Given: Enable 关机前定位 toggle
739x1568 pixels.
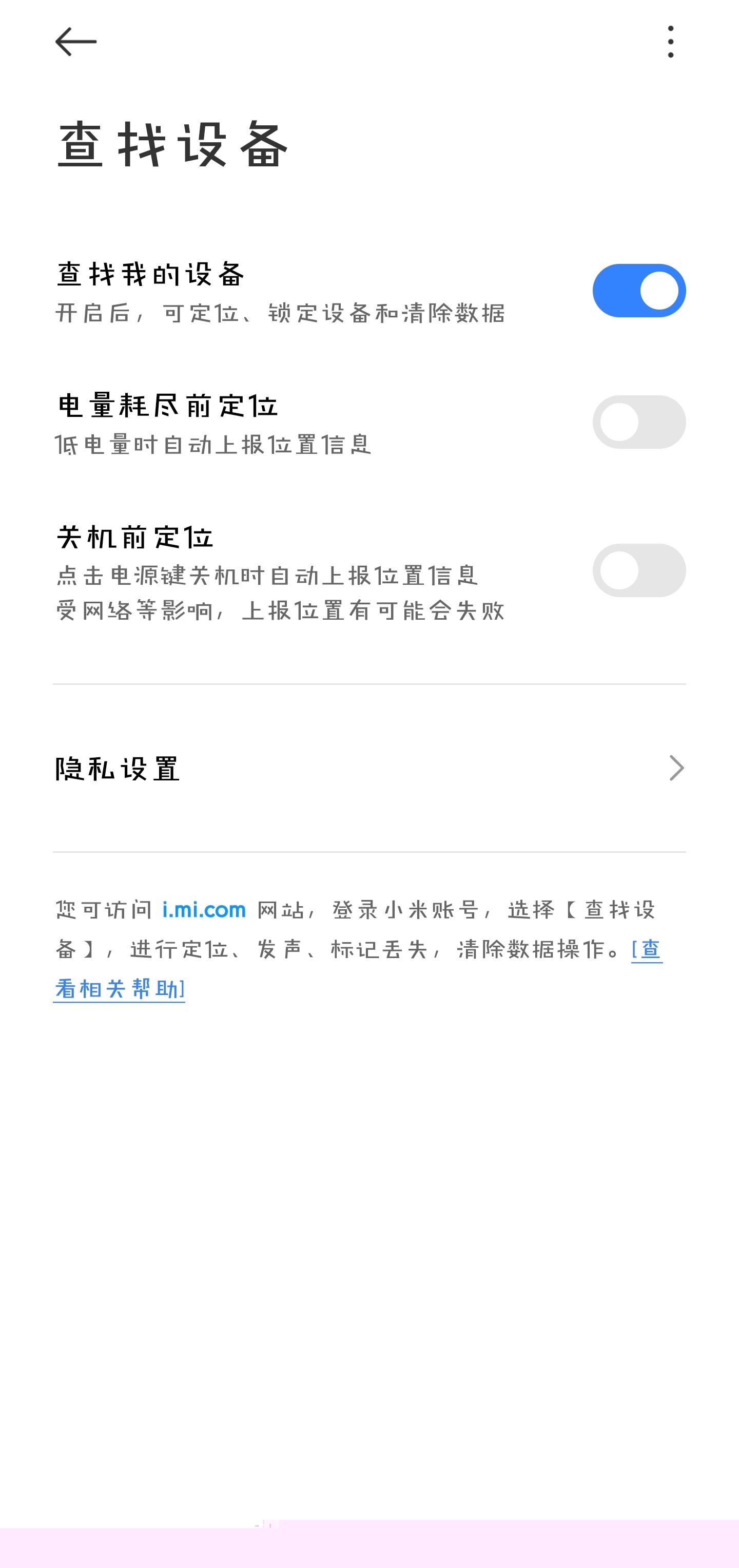Looking at the screenshot, I should (x=638, y=570).
